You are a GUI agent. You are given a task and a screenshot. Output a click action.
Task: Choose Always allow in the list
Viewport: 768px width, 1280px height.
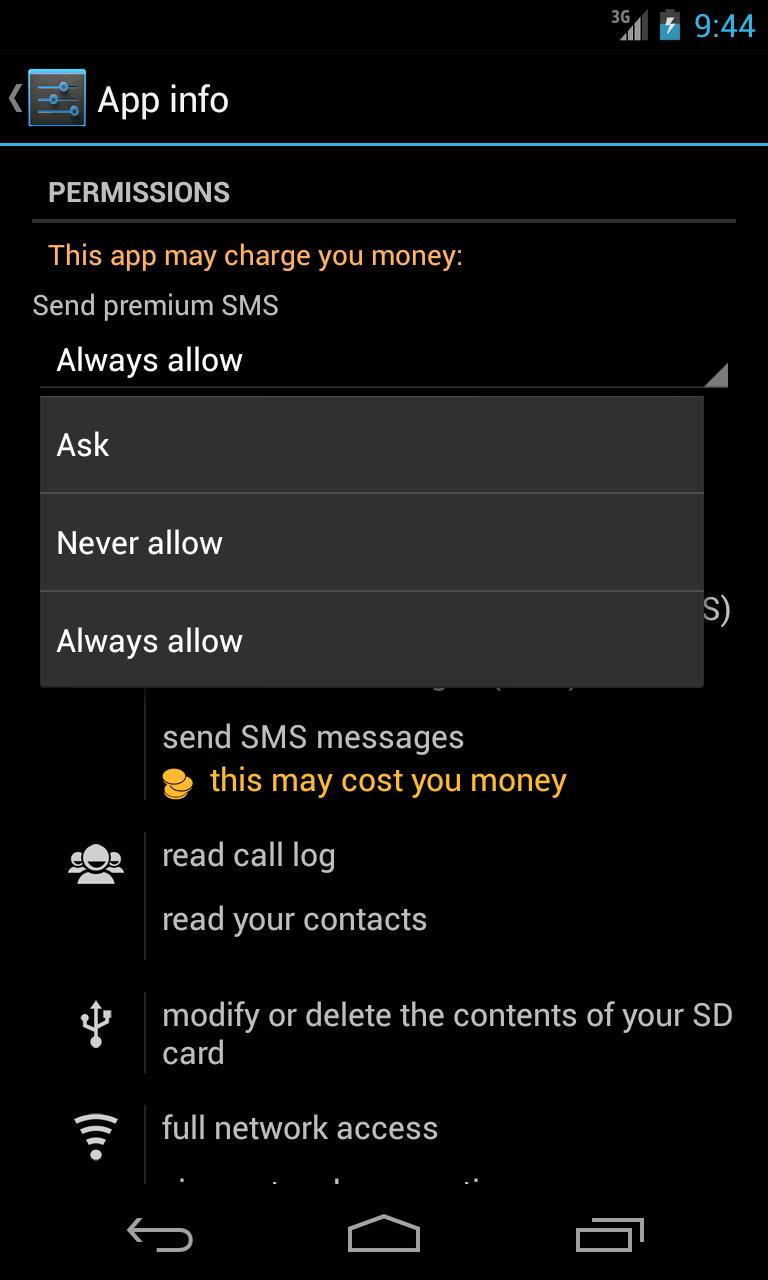[x=371, y=640]
